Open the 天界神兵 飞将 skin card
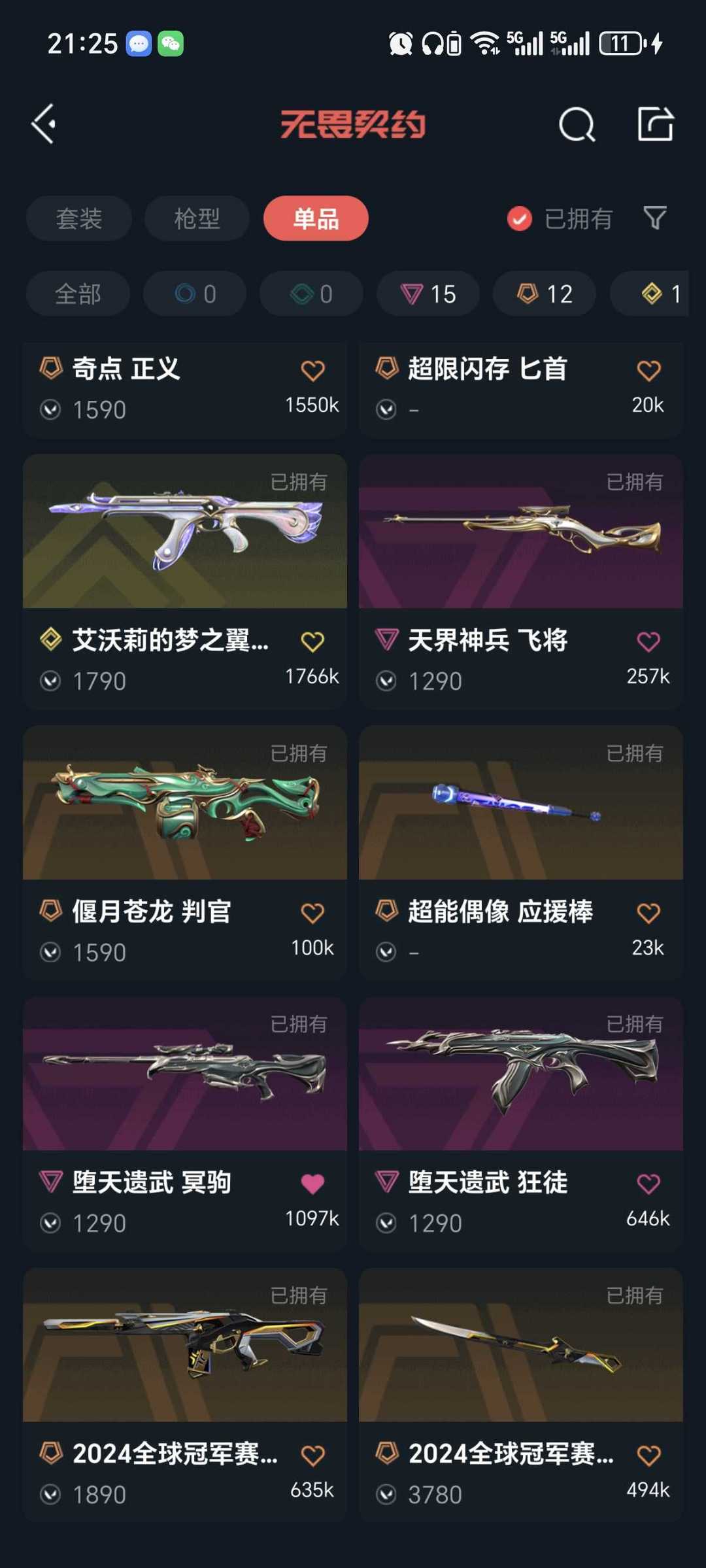 click(x=521, y=581)
